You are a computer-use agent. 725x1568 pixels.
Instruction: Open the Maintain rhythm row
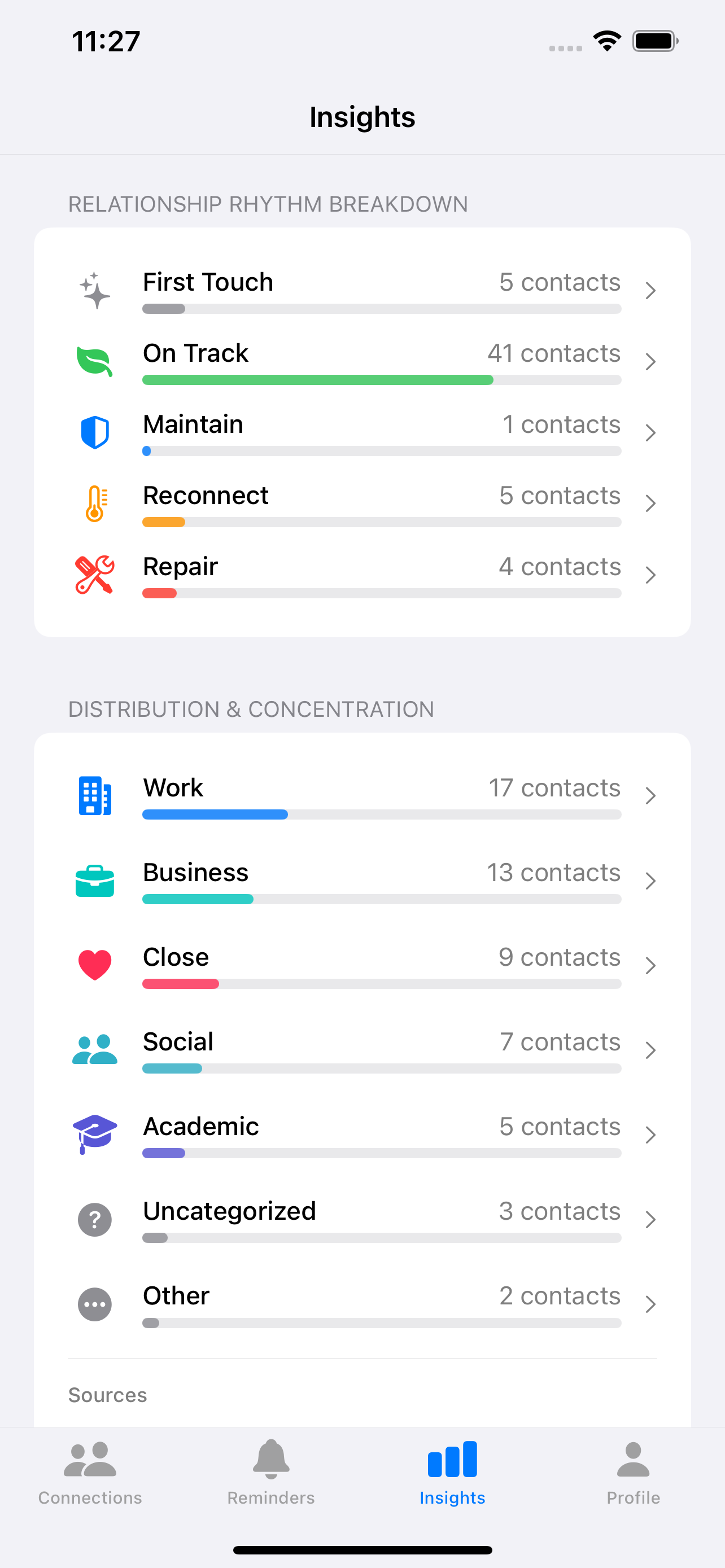click(x=362, y=432)
